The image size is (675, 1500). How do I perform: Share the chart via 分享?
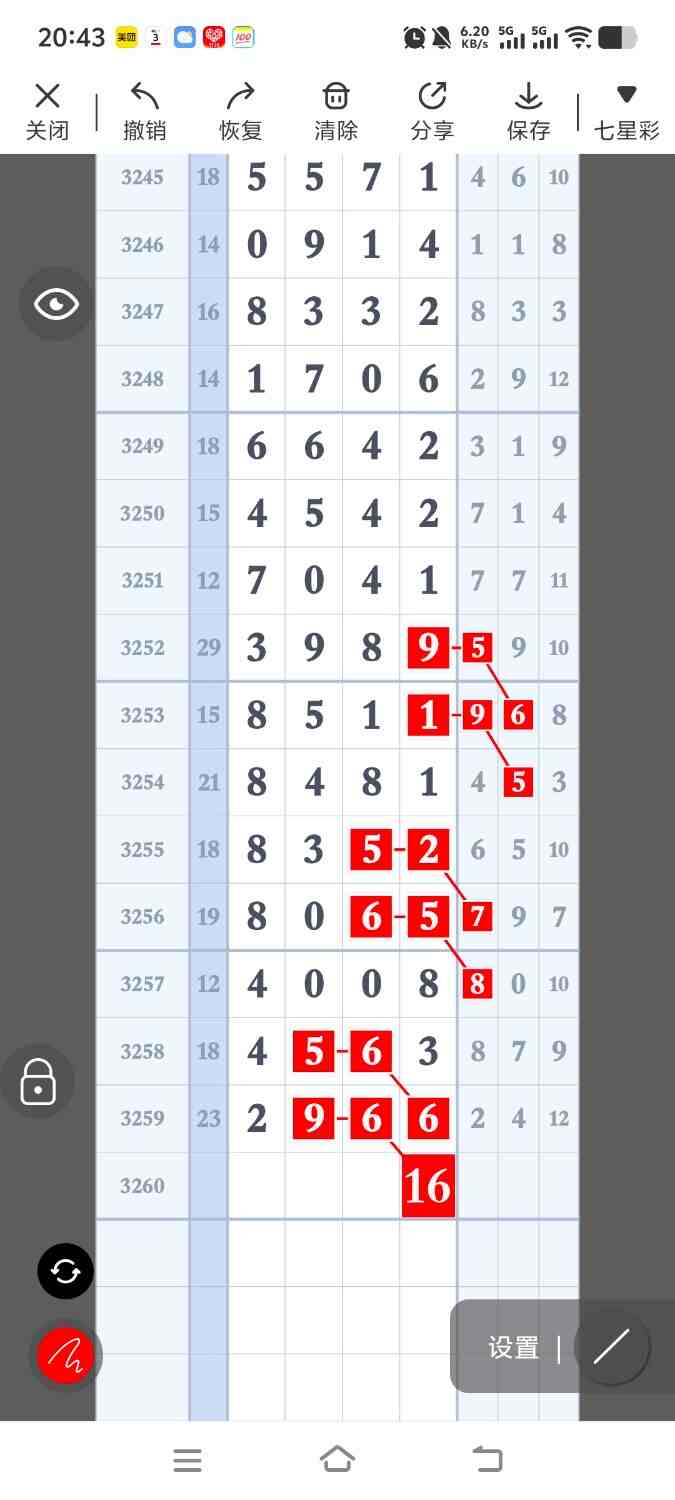[432, 110]
